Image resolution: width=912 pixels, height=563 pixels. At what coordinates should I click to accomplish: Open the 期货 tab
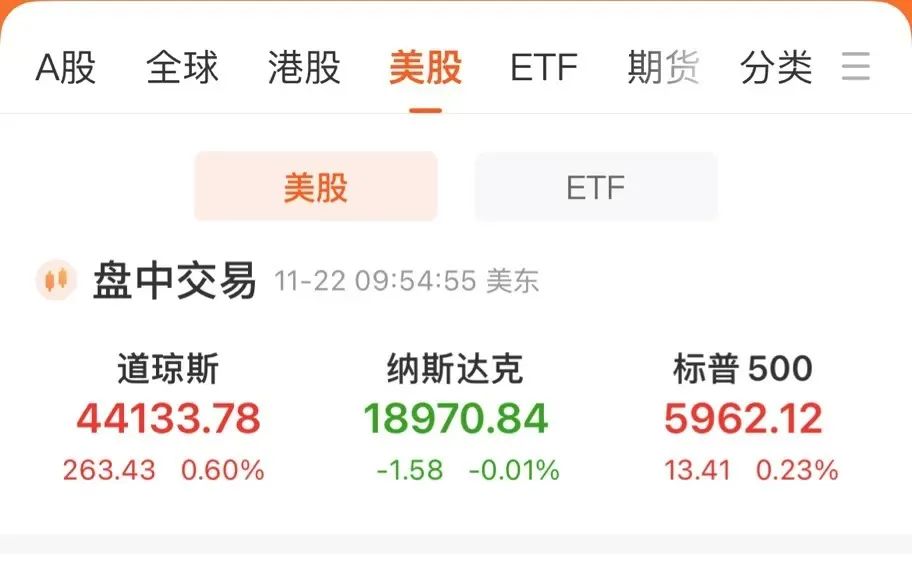pos(662,69)
